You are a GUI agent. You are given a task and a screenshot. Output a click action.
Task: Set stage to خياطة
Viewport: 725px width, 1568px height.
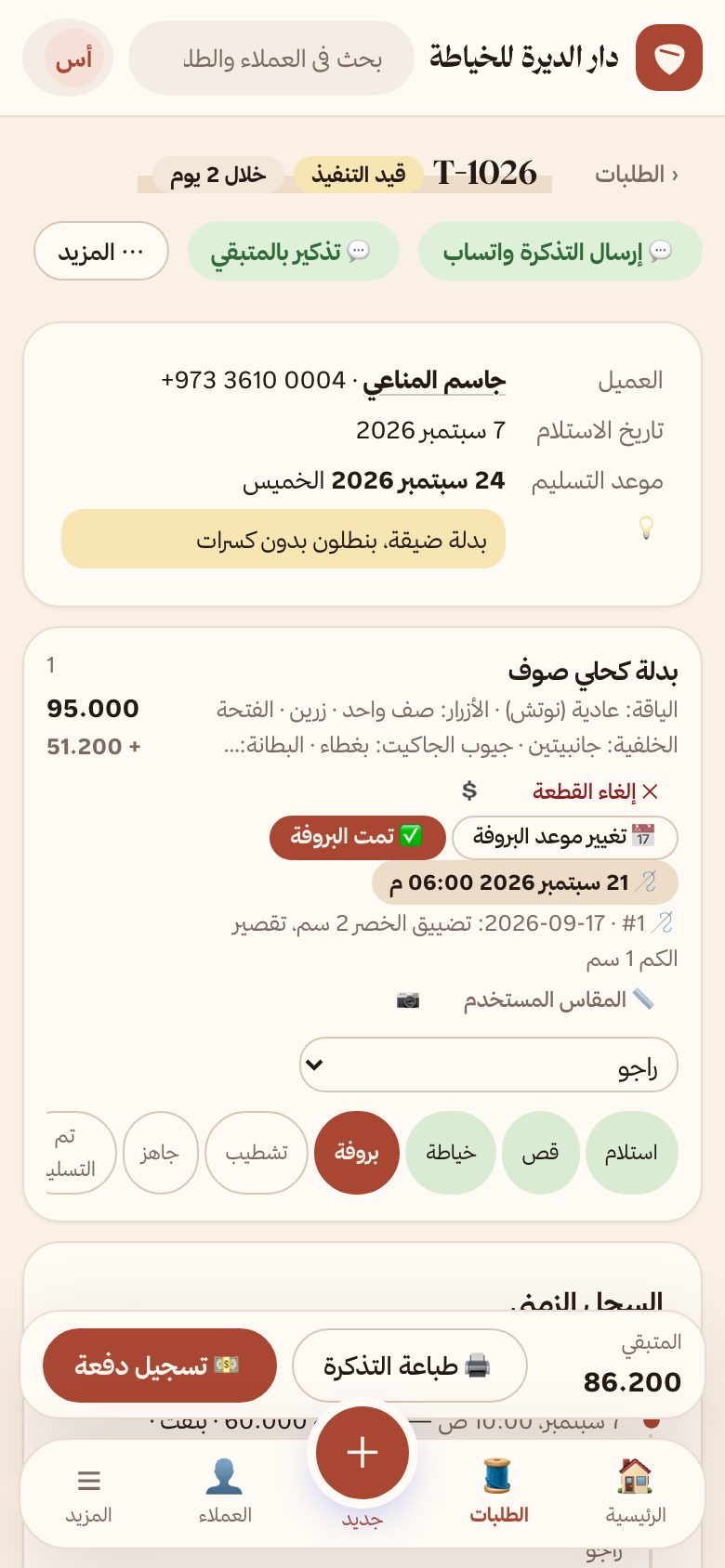[451, 1153]
